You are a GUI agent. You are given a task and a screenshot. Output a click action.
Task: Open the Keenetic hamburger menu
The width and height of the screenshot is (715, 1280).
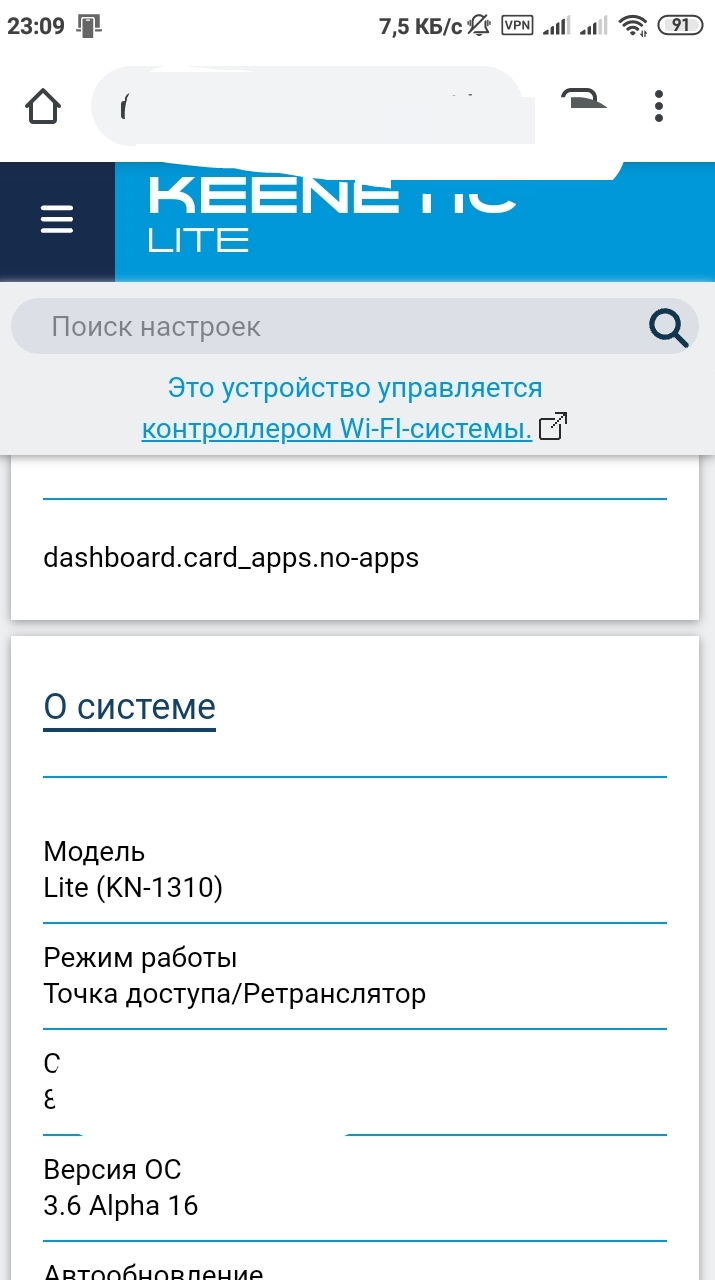(57, 220)
